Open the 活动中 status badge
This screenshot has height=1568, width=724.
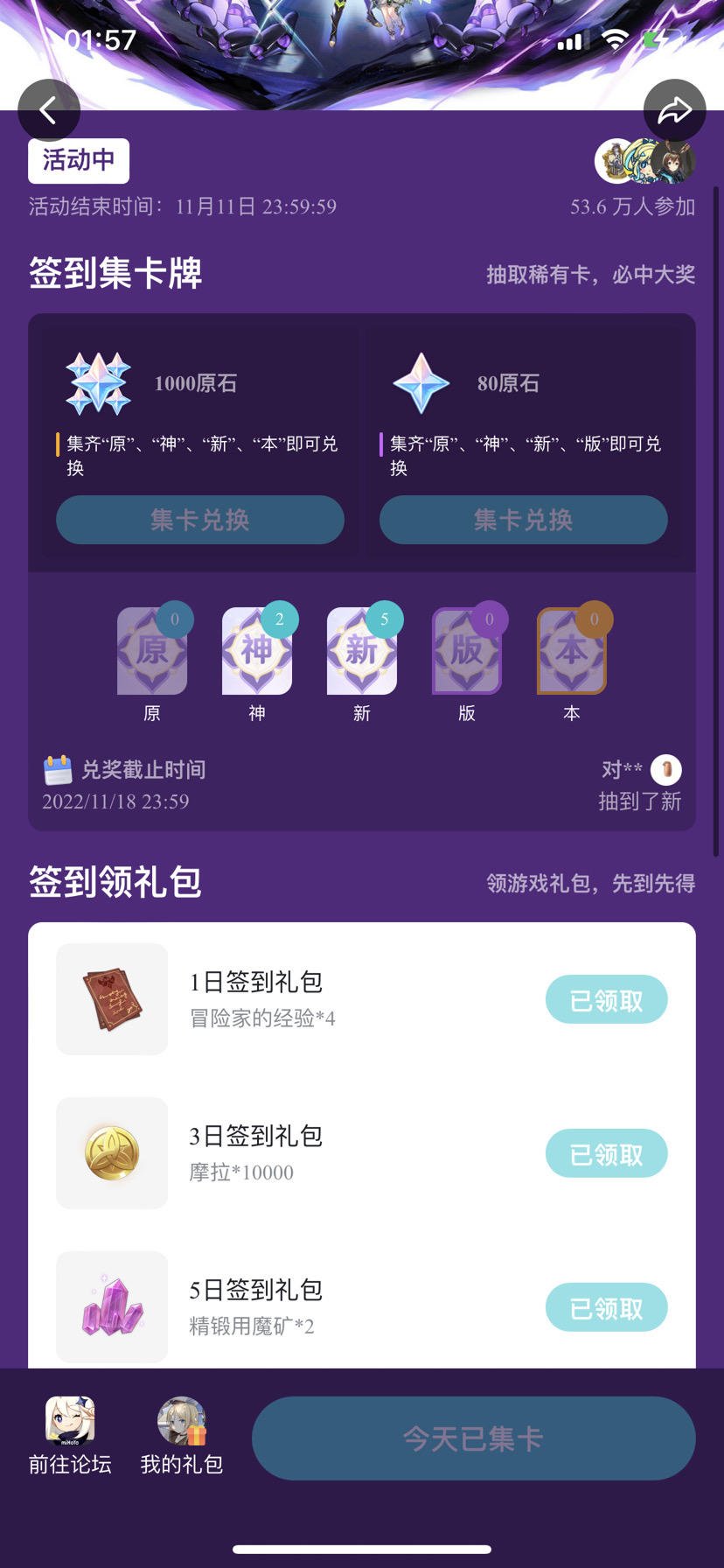point(78,160)
